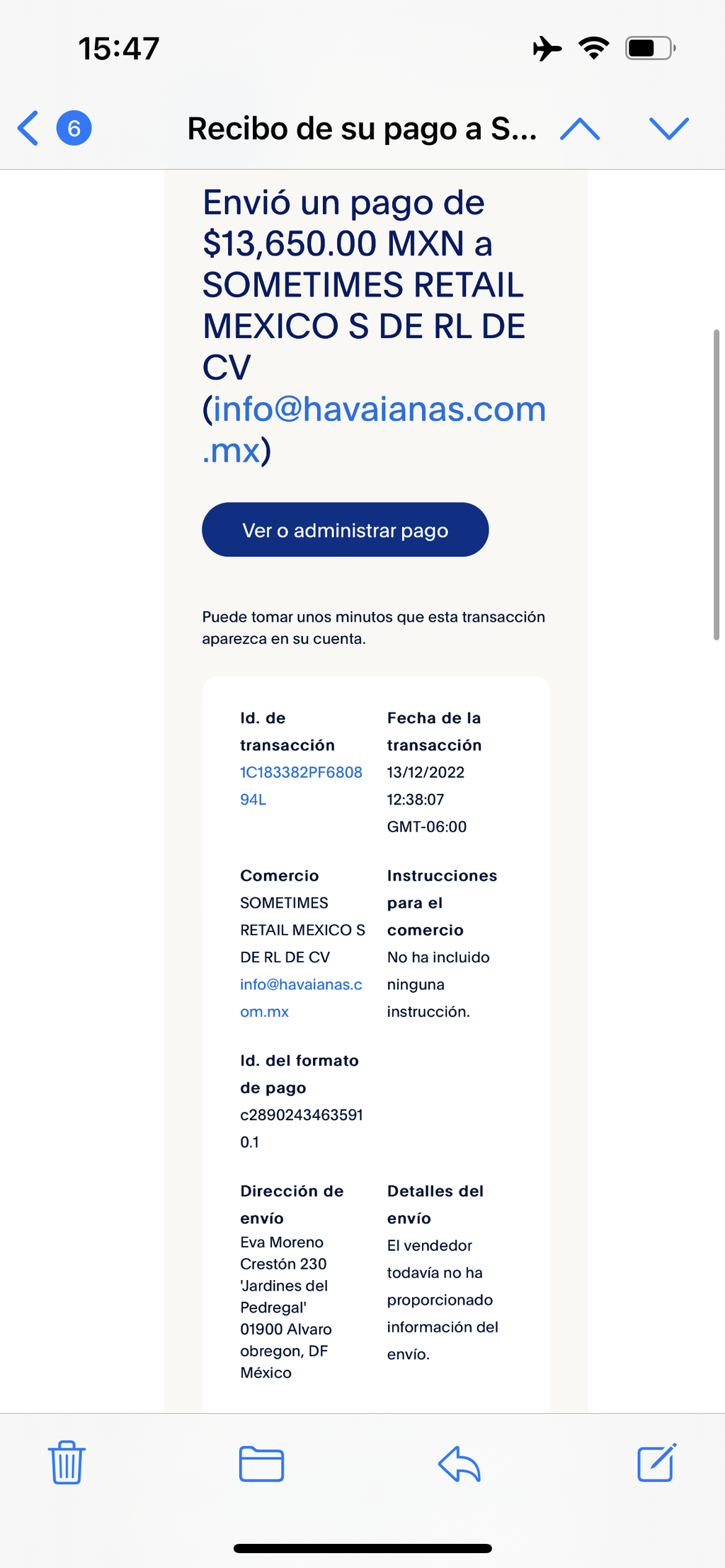Show the previous email with up arrow
Image resolution: width=725 pixels, height=1568 pixels.
(580, 129)
